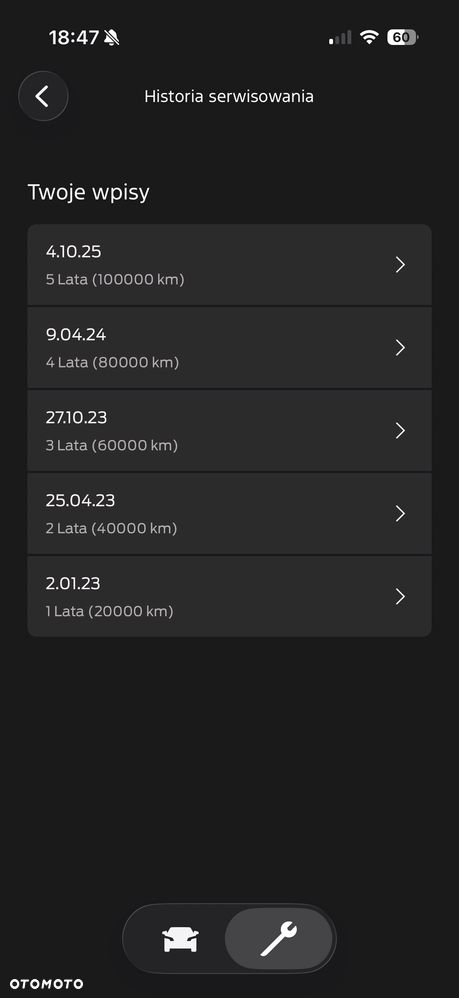459x998 pixels.
Task: View the 27.10.23 service record
Action: [229, 431]
